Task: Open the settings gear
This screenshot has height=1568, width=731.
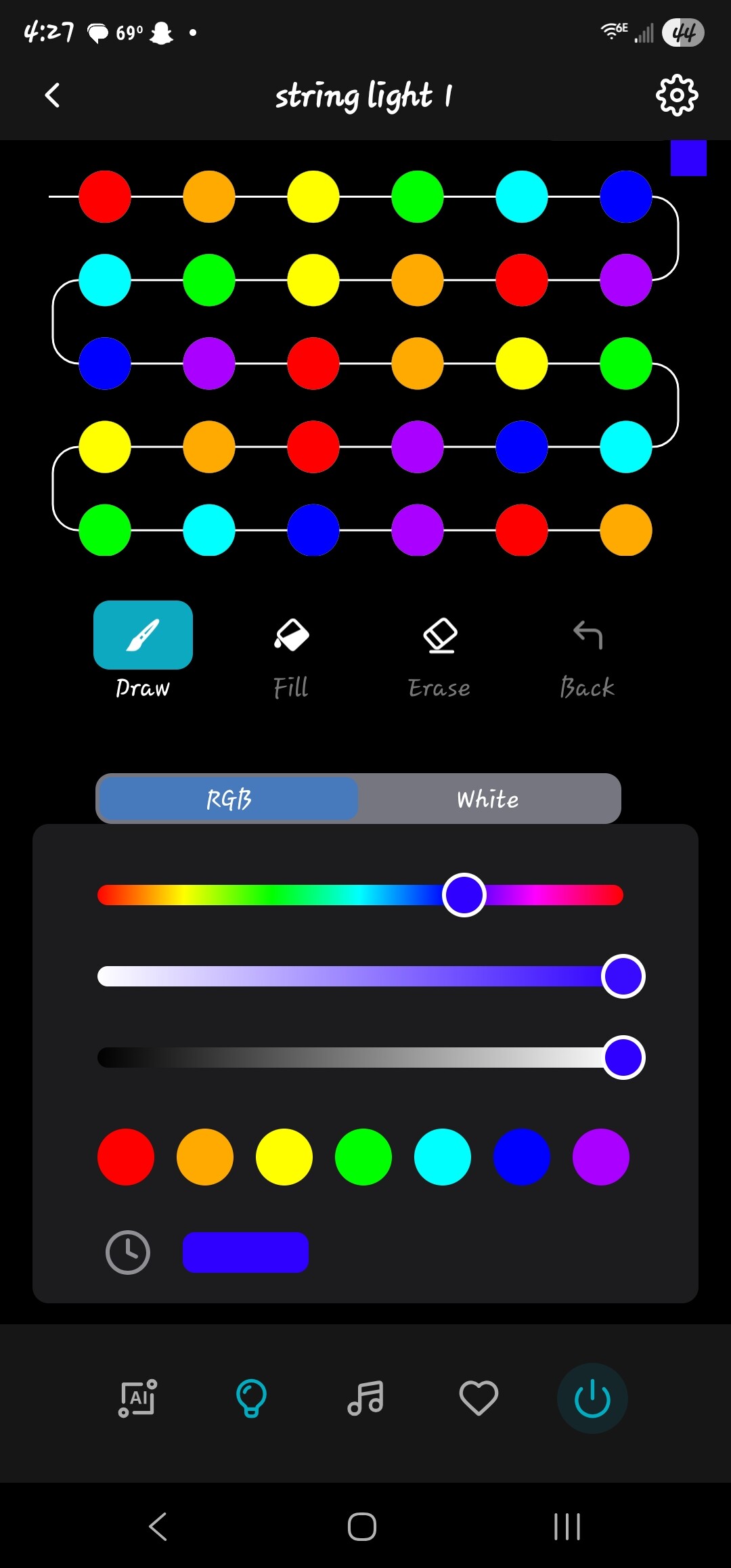Action: [x=677, y=95]
